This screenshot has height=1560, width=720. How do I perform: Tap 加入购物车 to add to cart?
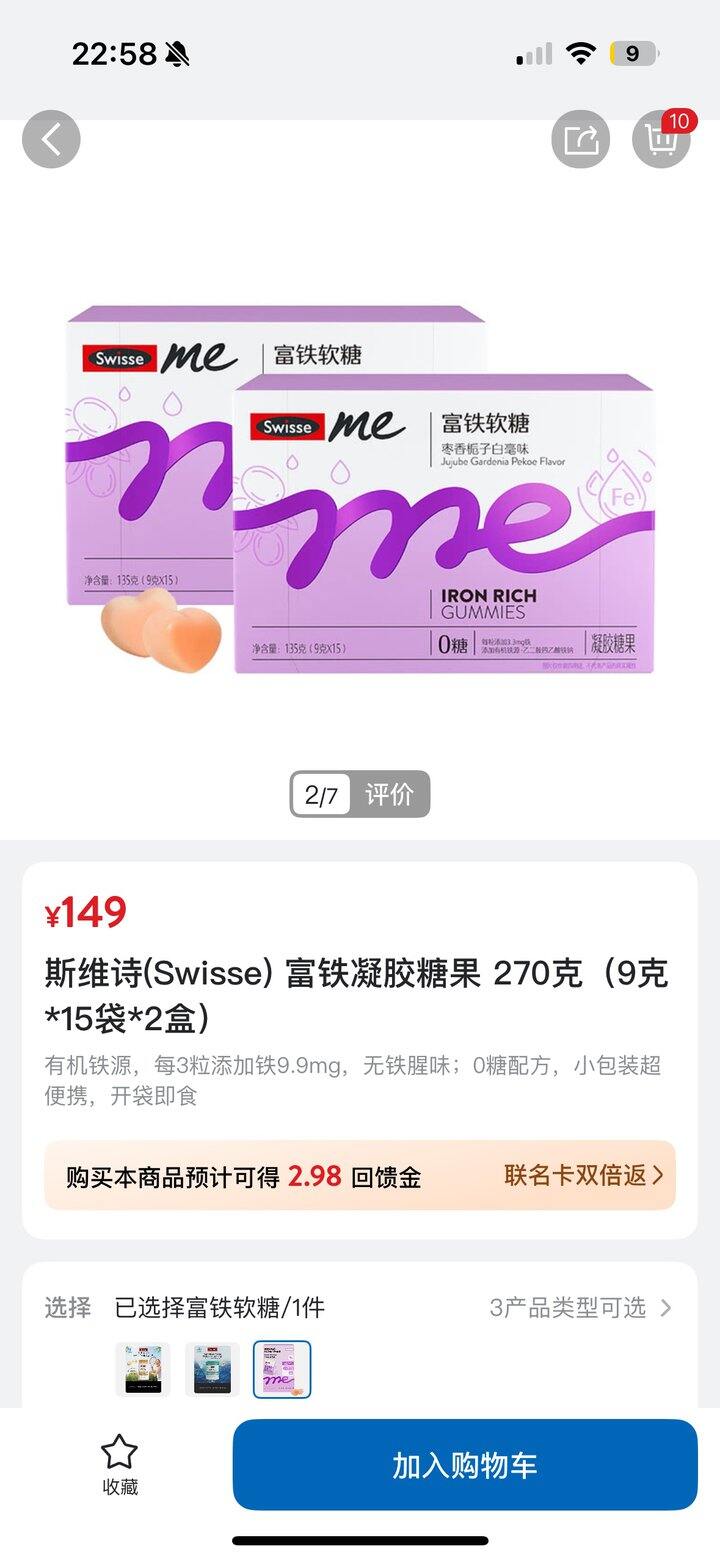pyautogui.click(x=465, y=1465)
